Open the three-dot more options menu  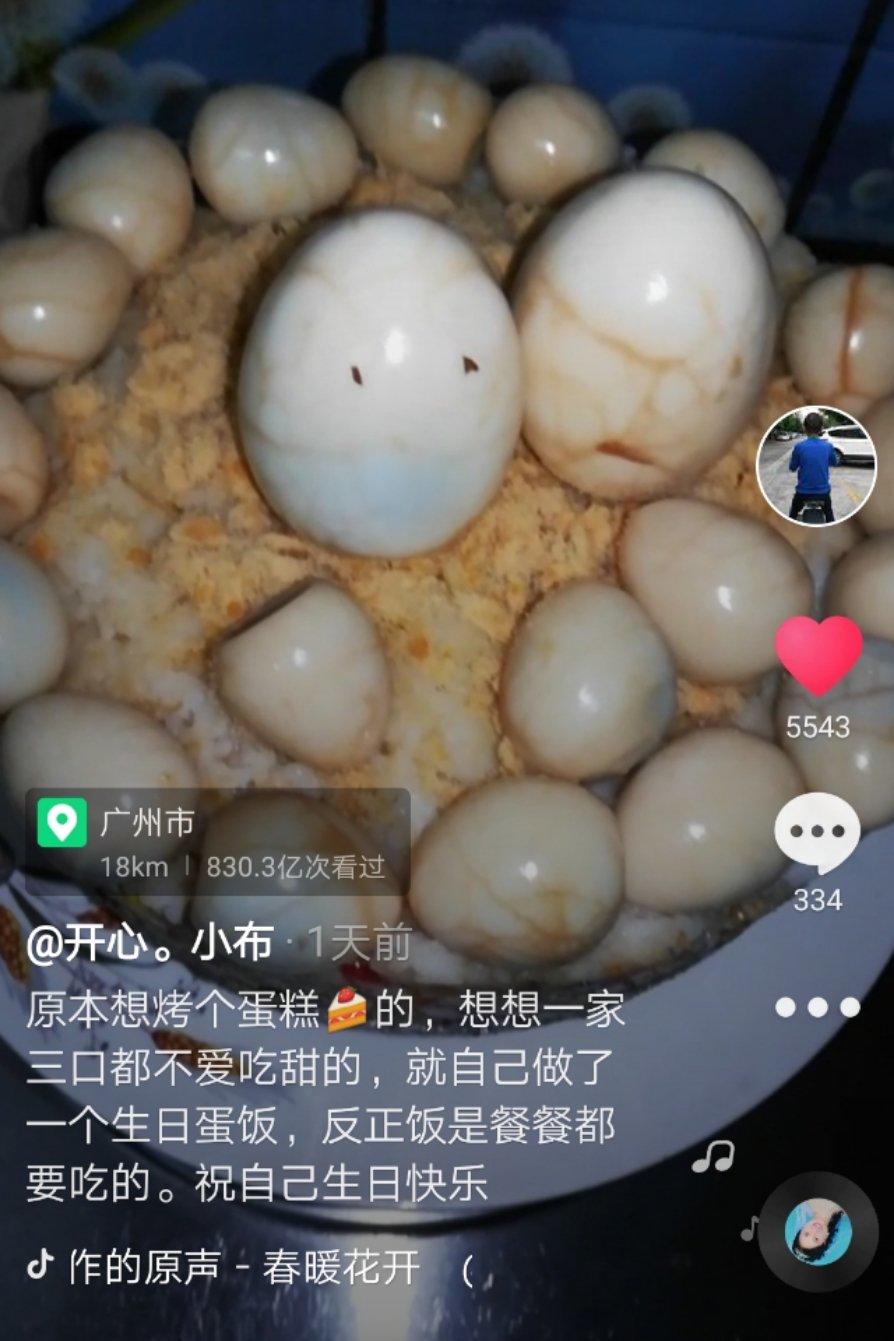click(817, 1008)
